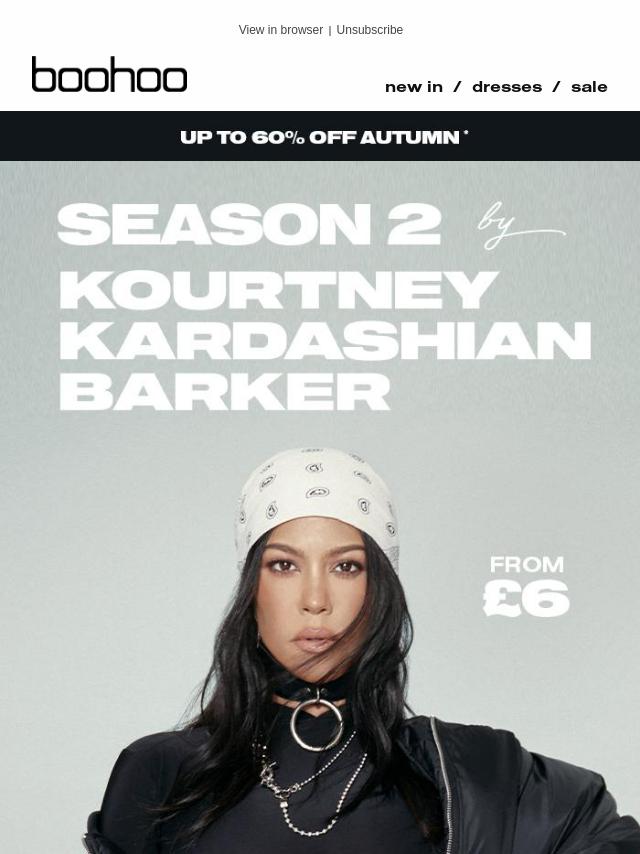640x854 pixels.
Task: Browse the dresses category
Action: (x=506, y=87)
